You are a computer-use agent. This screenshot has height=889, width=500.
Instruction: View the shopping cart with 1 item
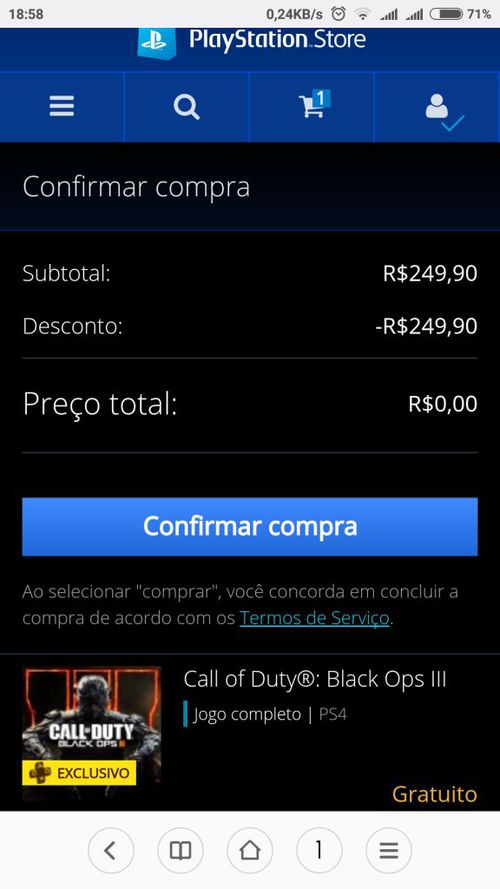[x=312, y=106]
